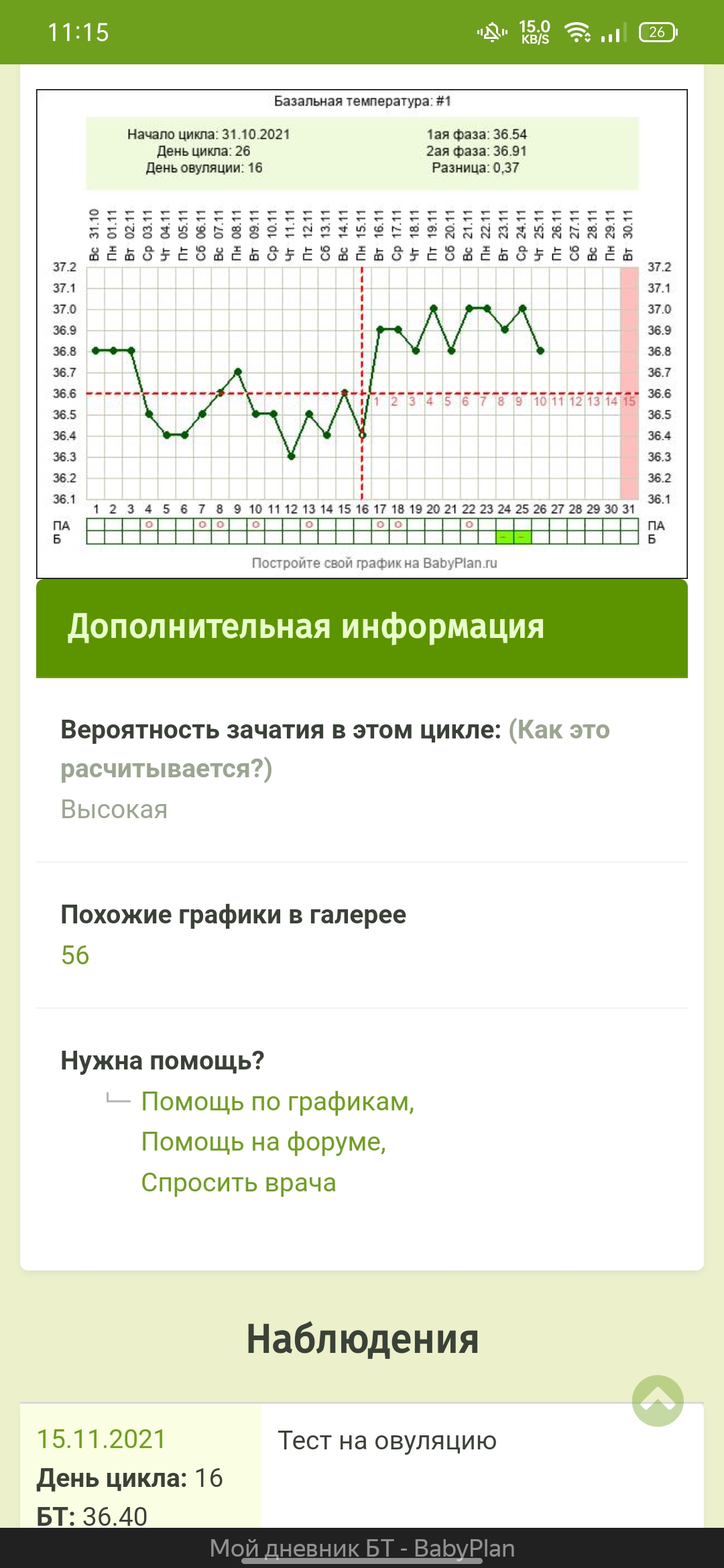Go to "Помощь на форуме" link

pos(263,1142)
